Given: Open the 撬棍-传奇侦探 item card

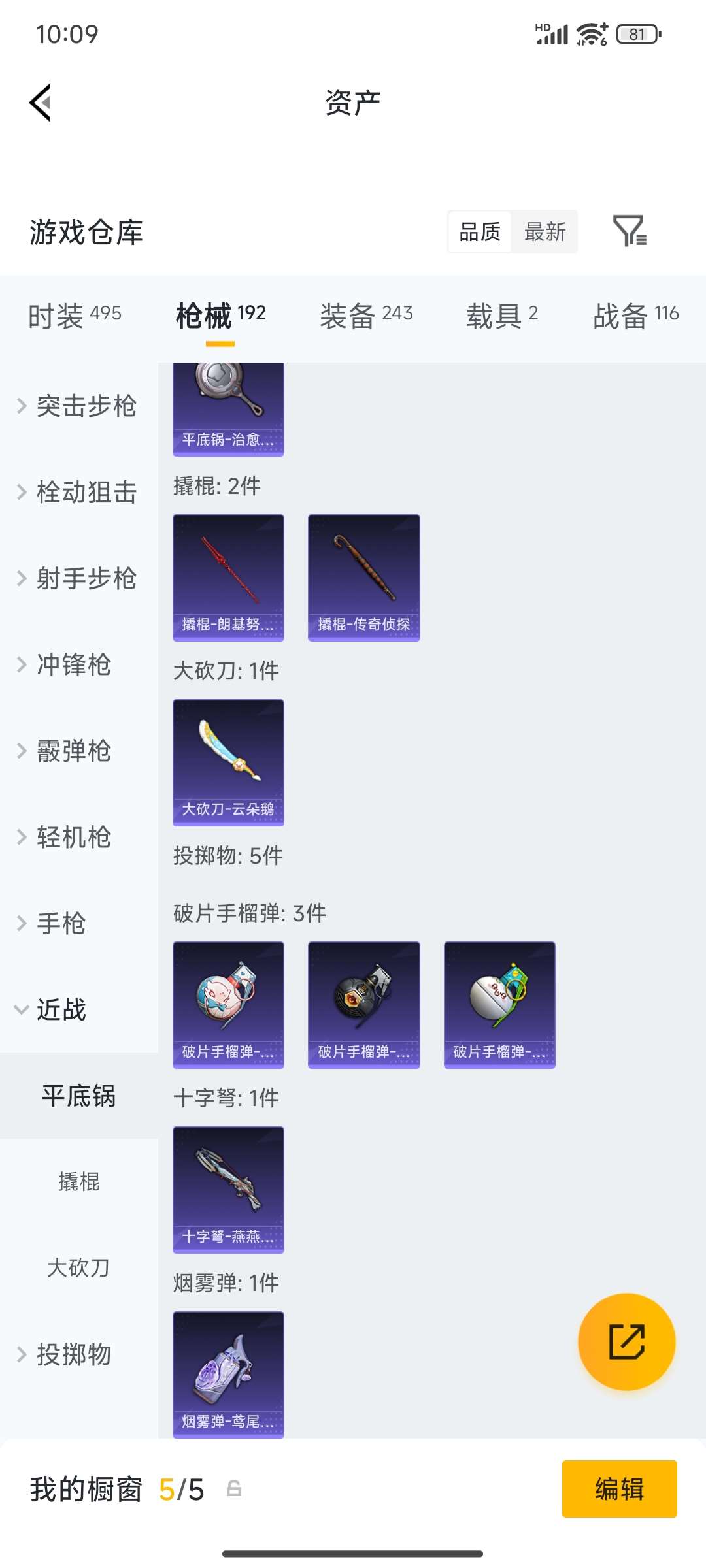Looking at the screenshot, I should click(x=363, y=575).
